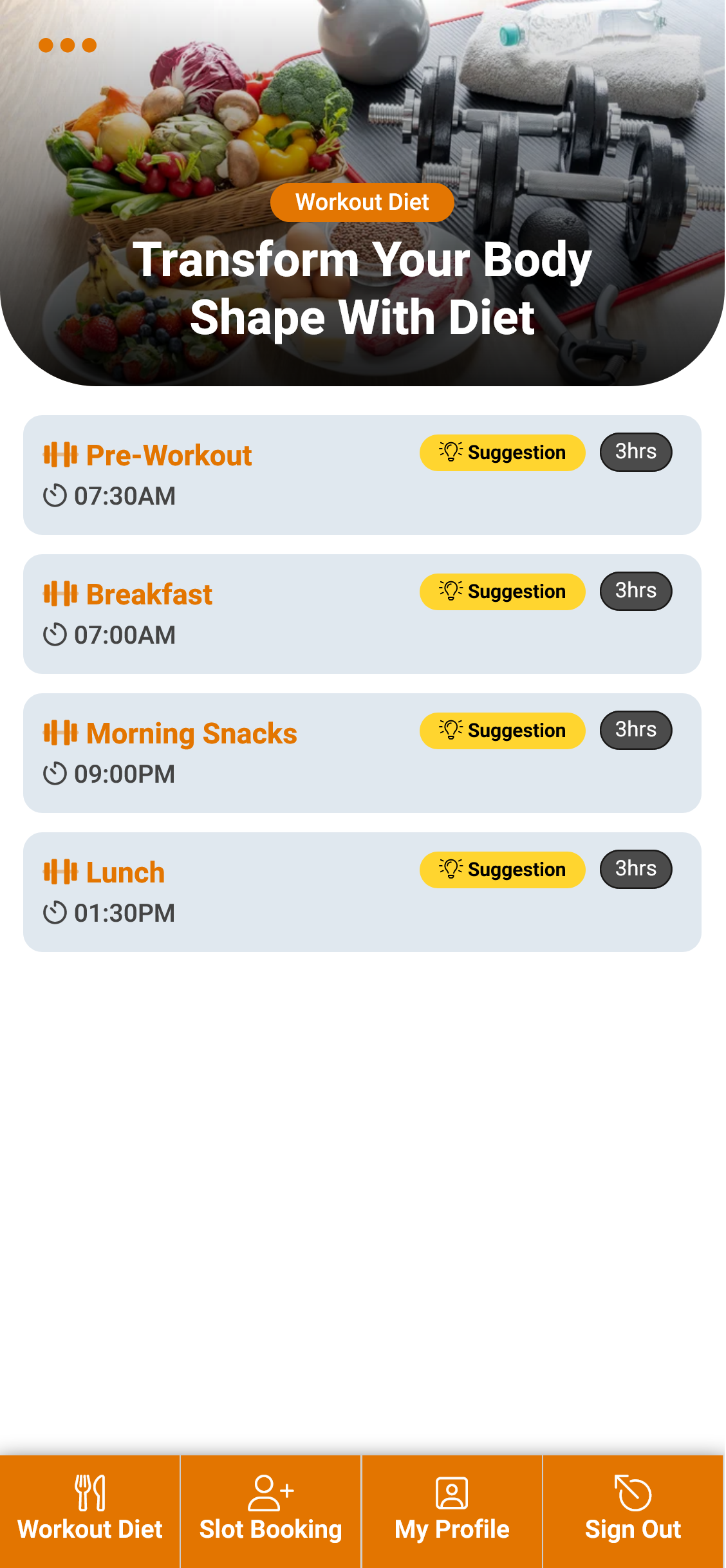The image size is (726, 1568).
Task: Tap the Workout Diet badge on the banner
Action: pyautogui.click(x=362, y=202)
